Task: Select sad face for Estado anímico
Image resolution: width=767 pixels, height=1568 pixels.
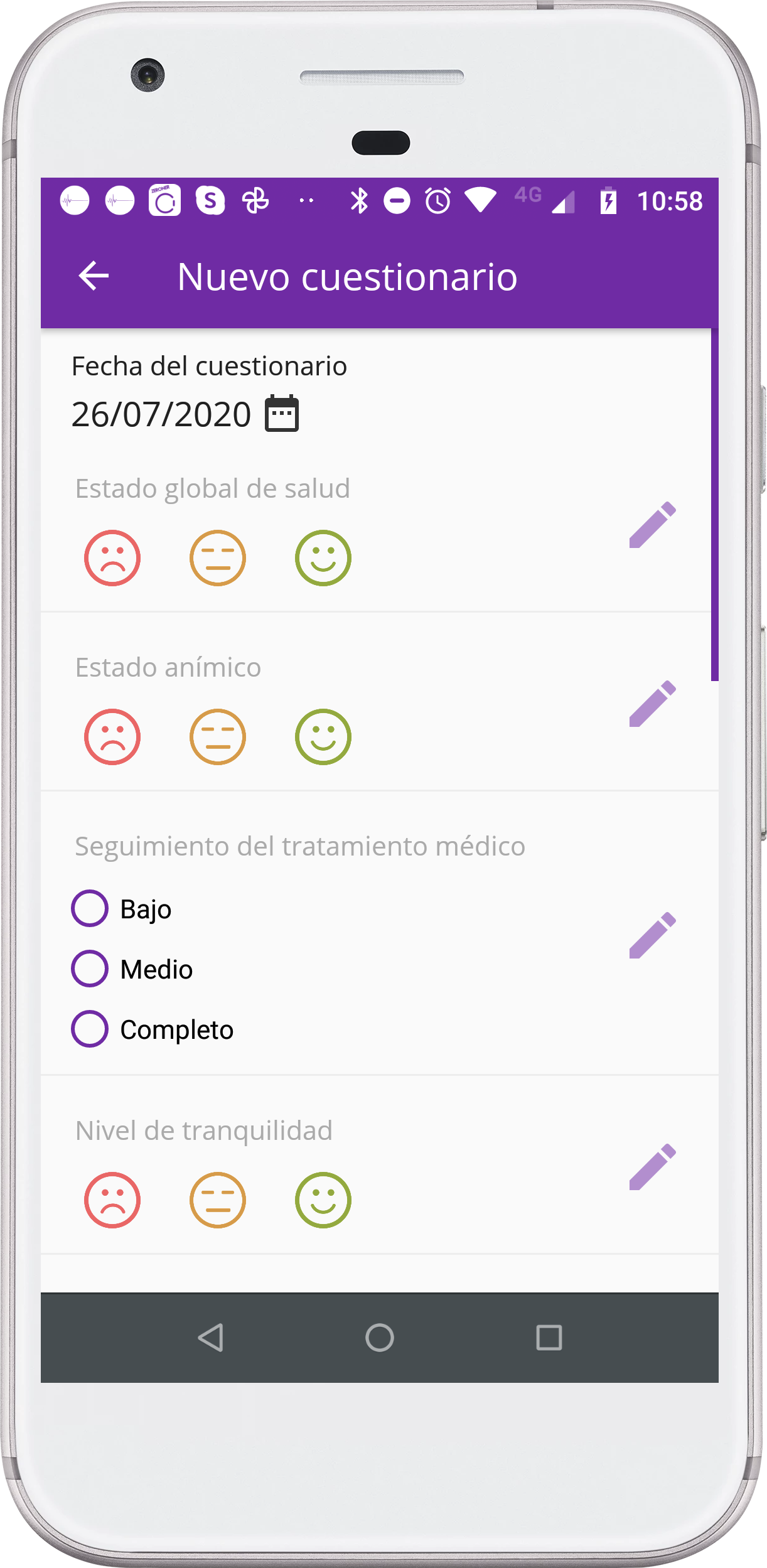Action: pyautogui.click(x=112, y=737)
